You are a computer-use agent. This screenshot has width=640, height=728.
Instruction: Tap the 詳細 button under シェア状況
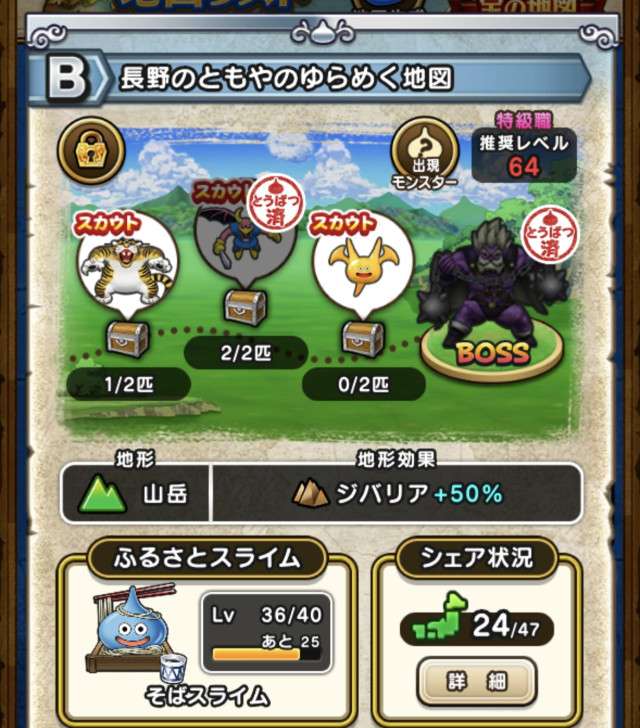pos(476,680)
